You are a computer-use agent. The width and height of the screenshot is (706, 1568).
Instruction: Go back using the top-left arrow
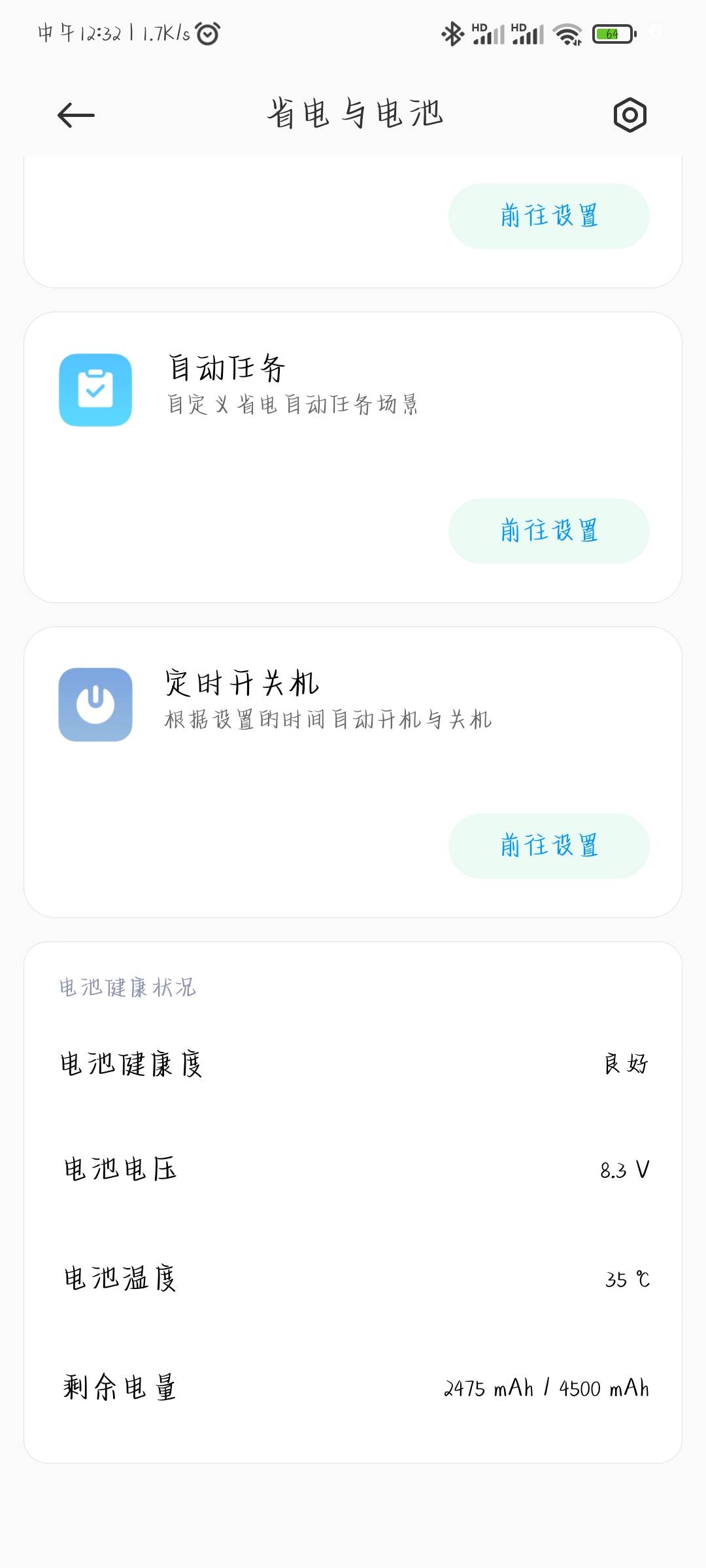pos(76,115)
